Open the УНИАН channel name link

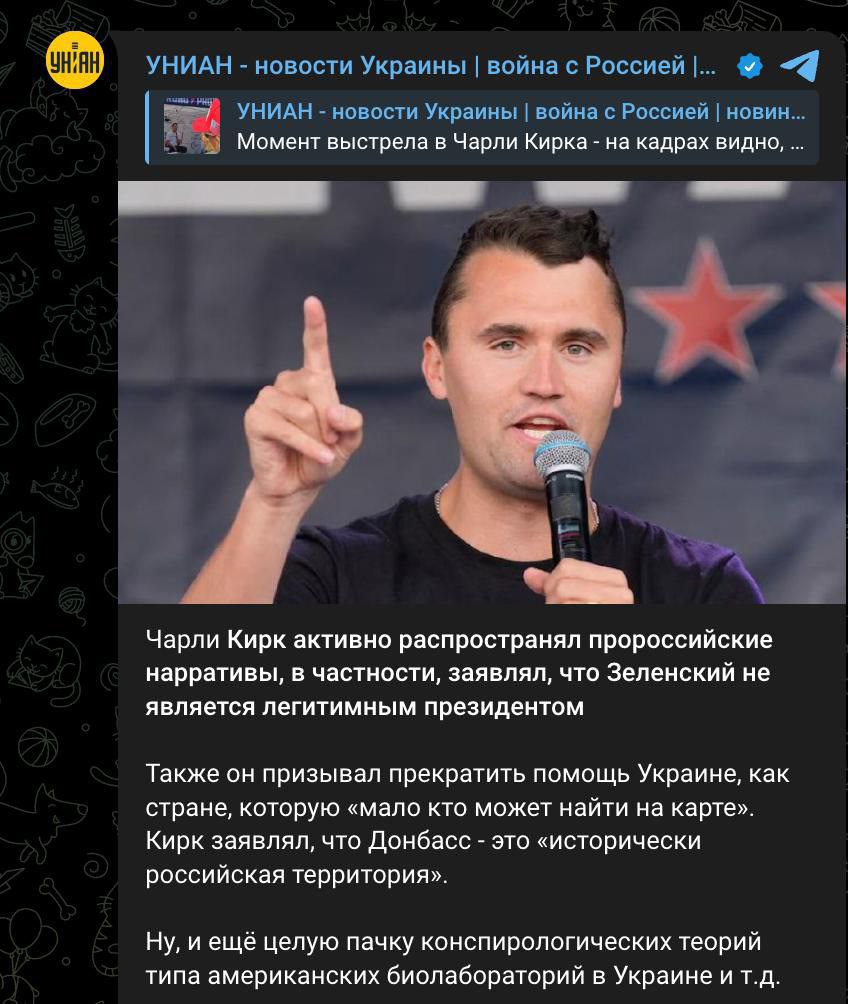point(430,66)
